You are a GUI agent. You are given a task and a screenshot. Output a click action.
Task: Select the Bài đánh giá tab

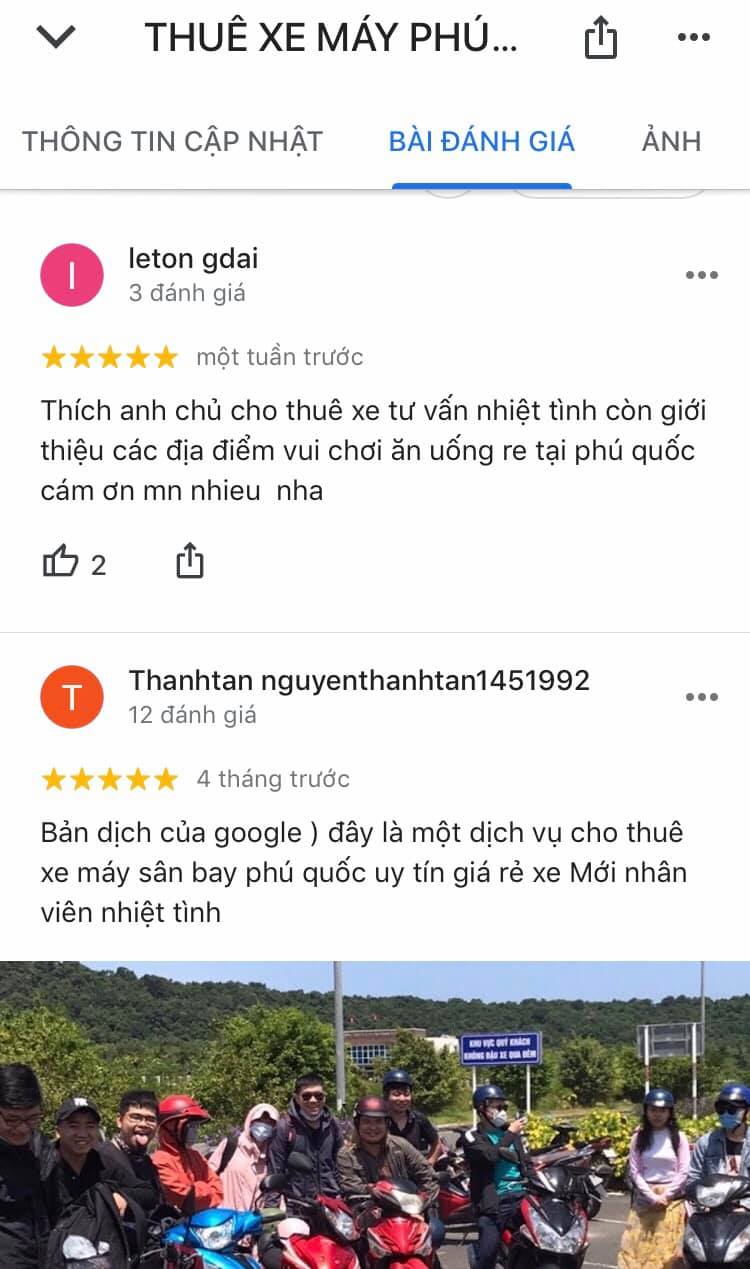pos(482,141)
